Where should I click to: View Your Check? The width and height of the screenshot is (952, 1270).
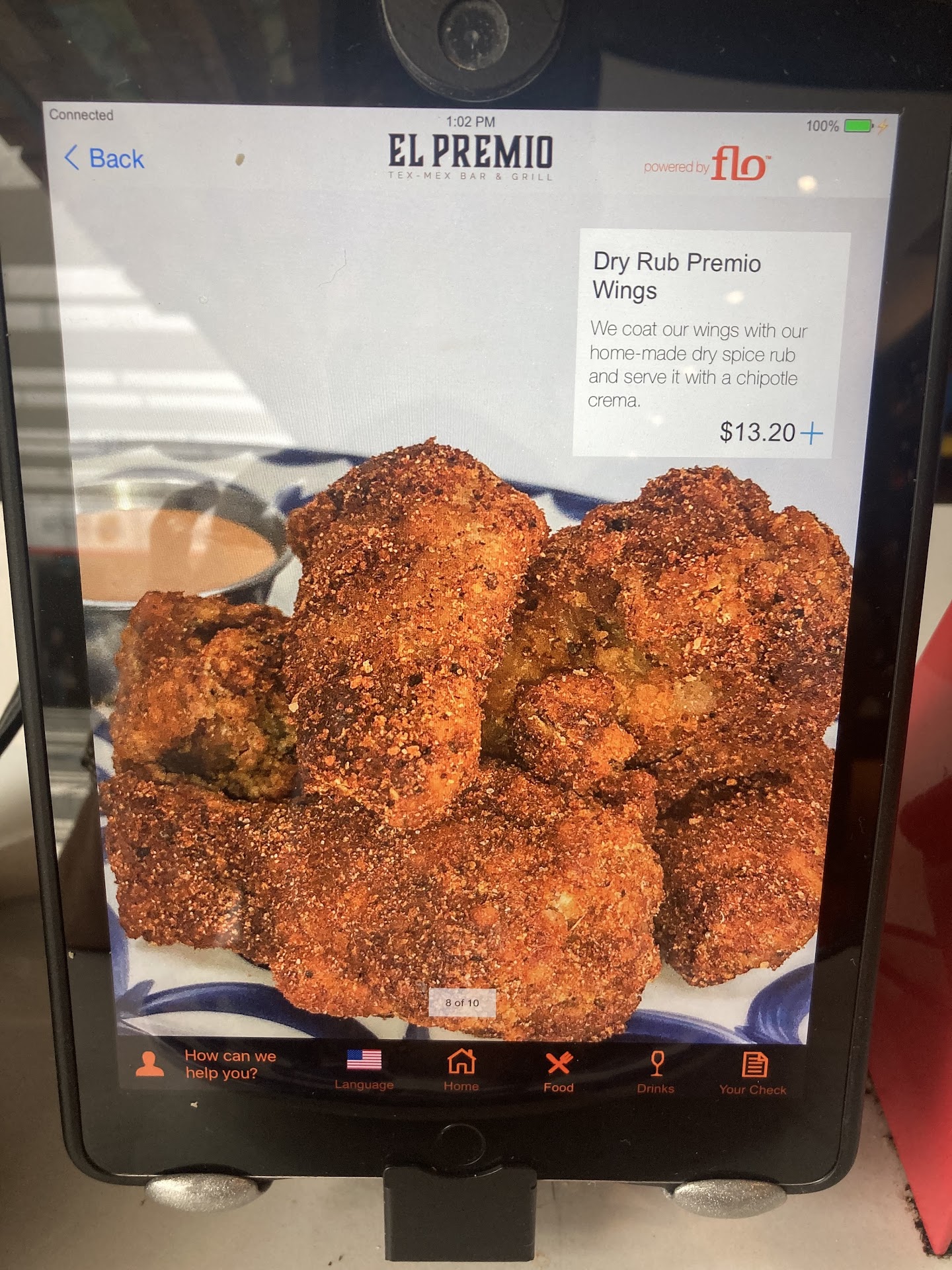coord(753,1074)
